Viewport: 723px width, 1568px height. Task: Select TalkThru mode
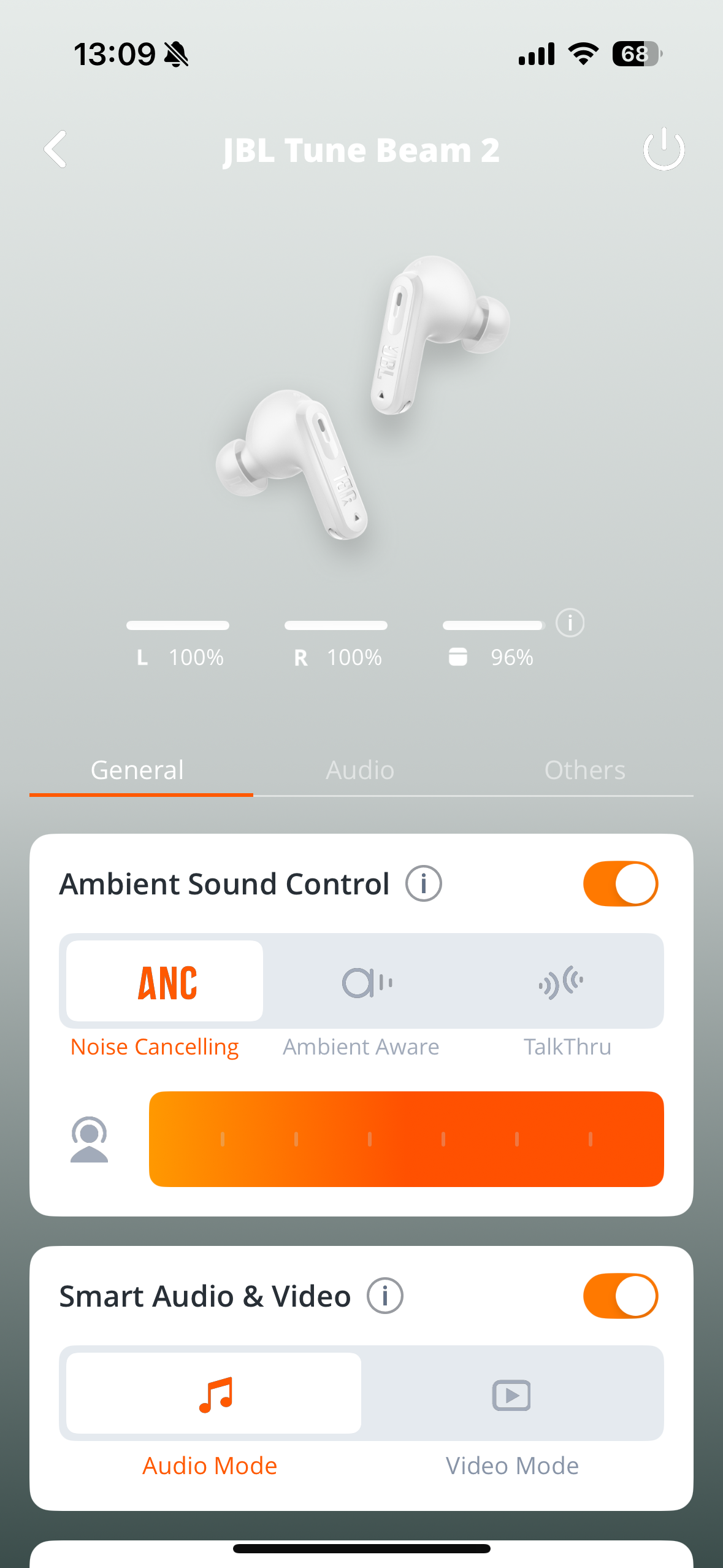pos(562,983)
